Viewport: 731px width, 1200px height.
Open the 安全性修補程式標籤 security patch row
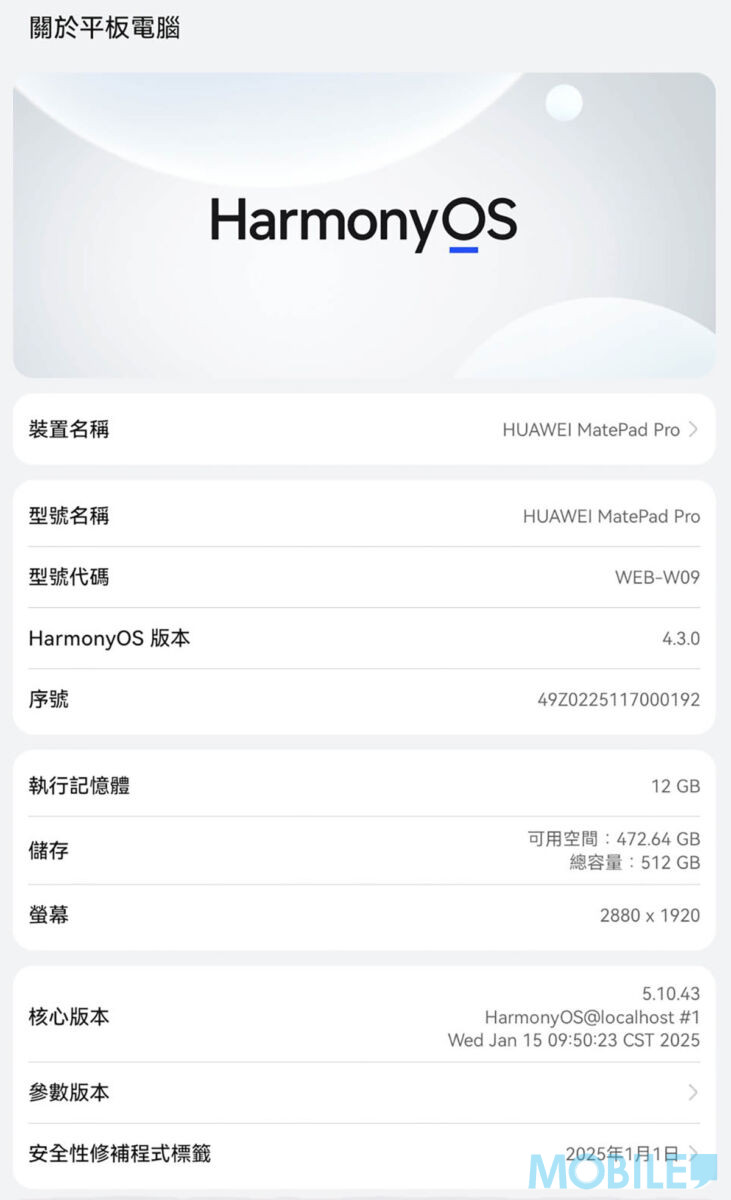364,1154
